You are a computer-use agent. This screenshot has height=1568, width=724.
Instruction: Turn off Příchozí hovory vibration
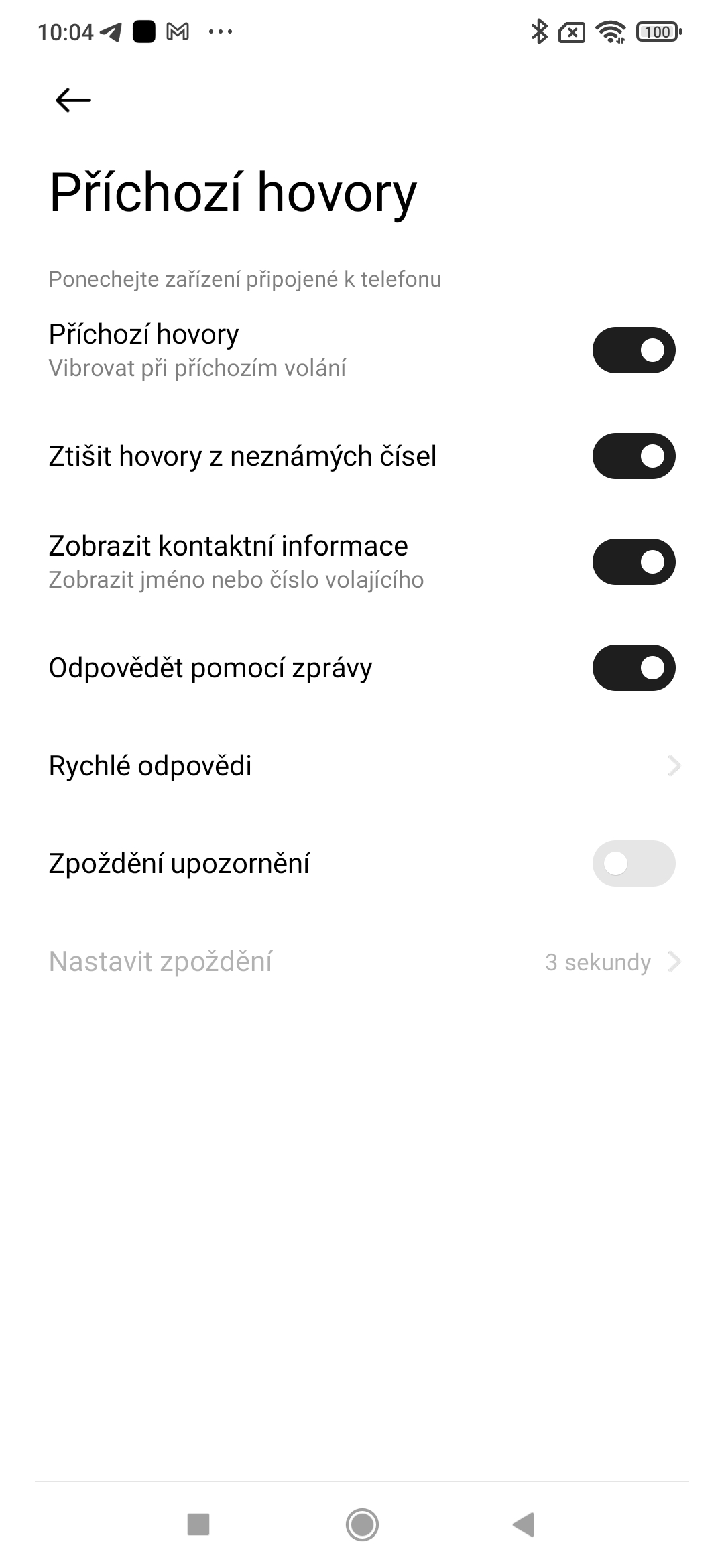(x=633, y=350)
